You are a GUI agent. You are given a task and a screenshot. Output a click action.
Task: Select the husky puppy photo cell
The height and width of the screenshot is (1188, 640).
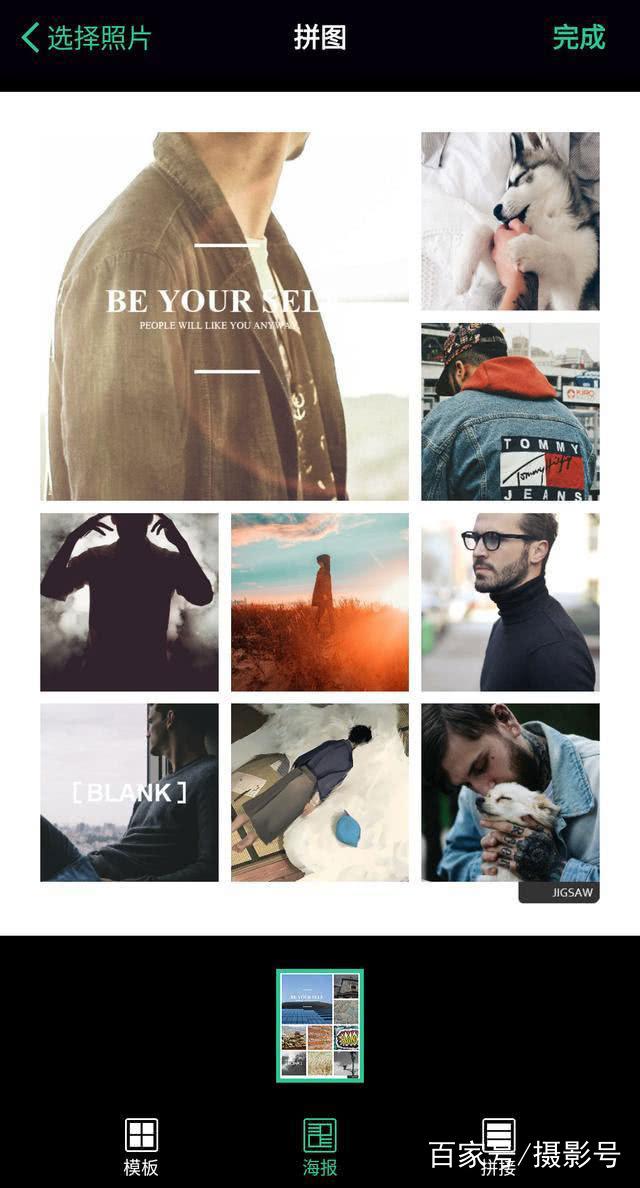point(510,221)
